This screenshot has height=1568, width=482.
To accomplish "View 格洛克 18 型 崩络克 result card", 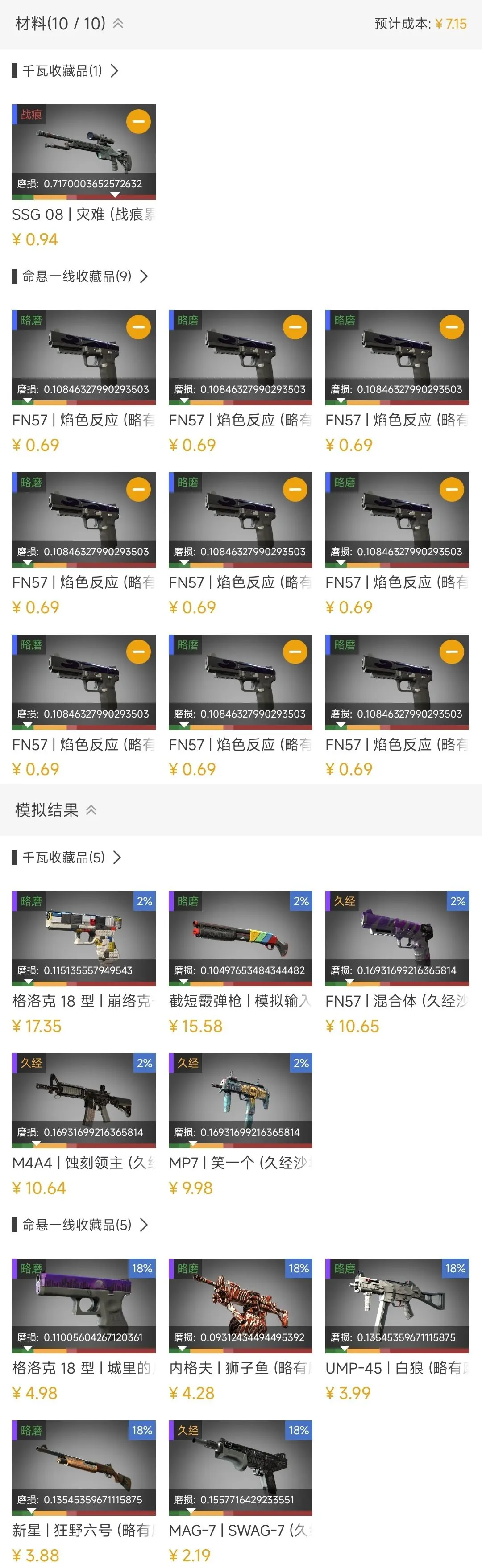I will (x=83, y=937).
